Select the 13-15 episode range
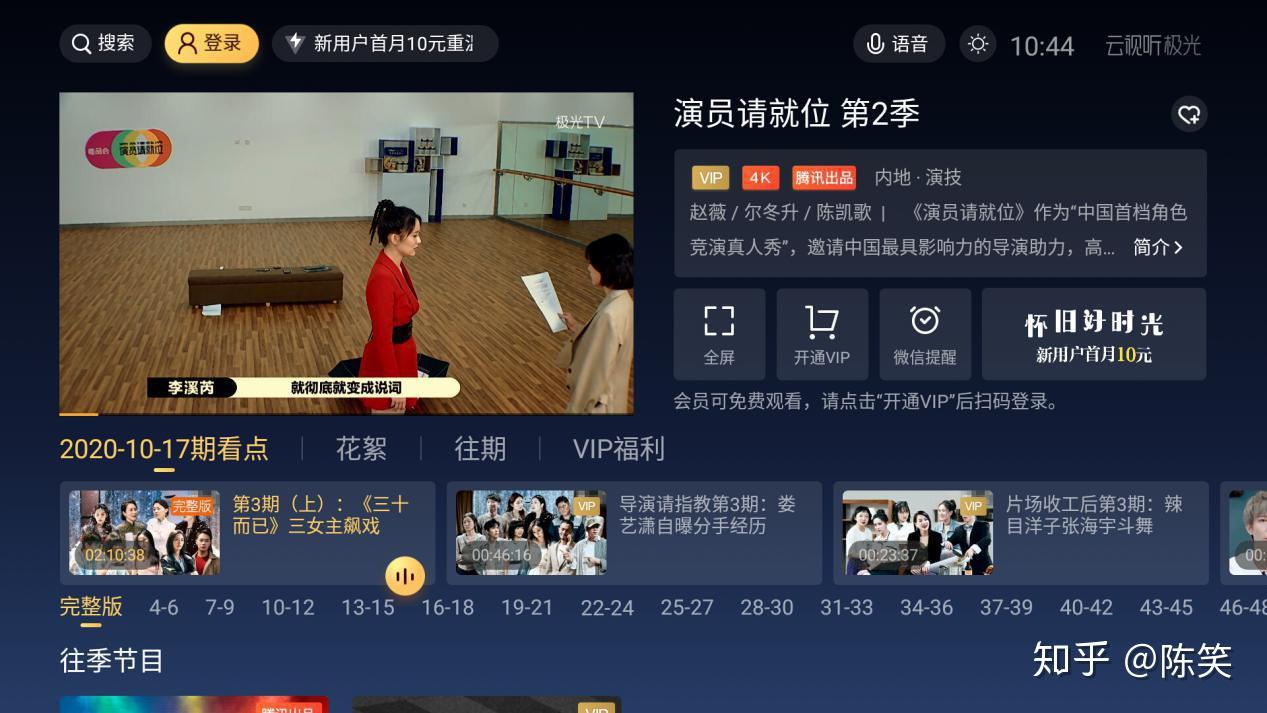The width and height of the screenshot is (1267, 713). [x=367, y=607]
